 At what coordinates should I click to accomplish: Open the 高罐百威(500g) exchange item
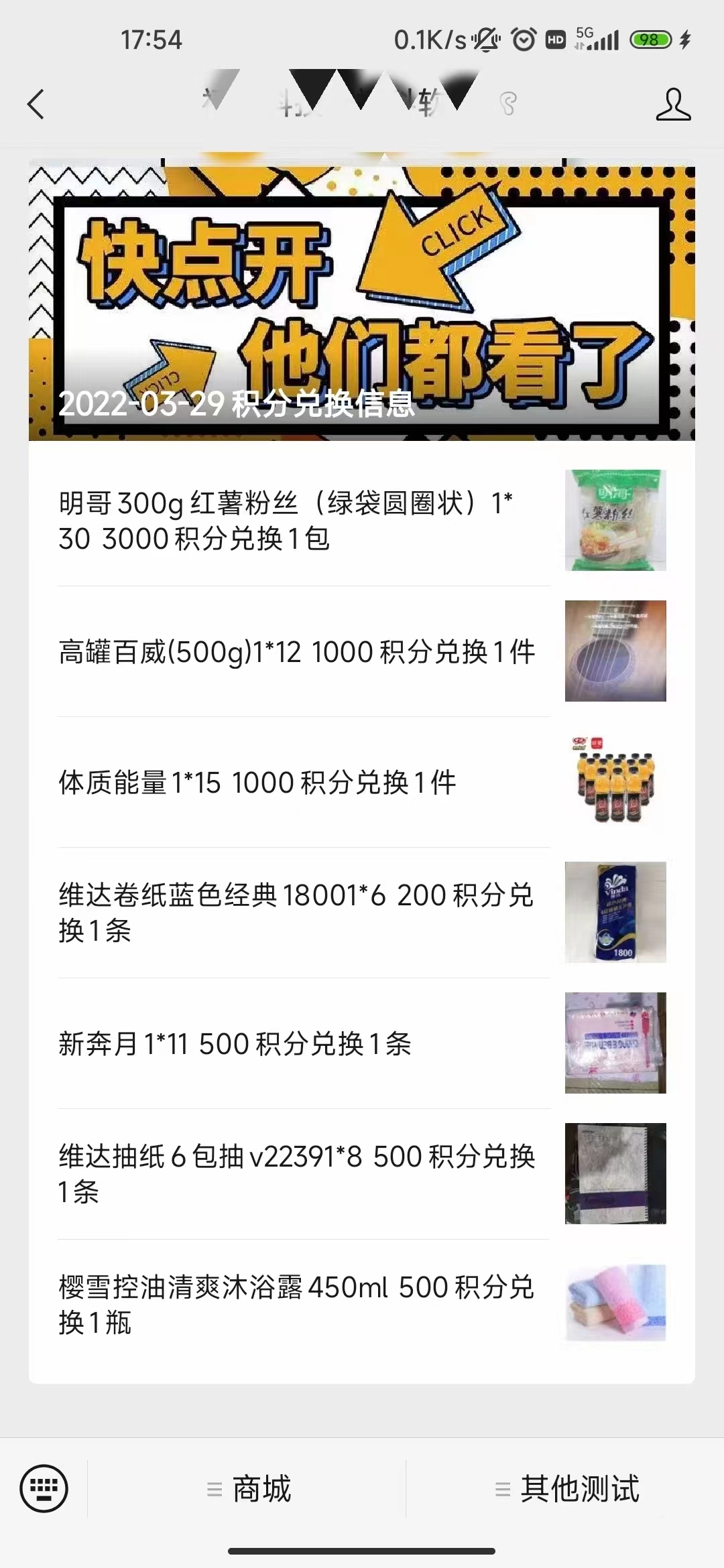tap(303, 651)
